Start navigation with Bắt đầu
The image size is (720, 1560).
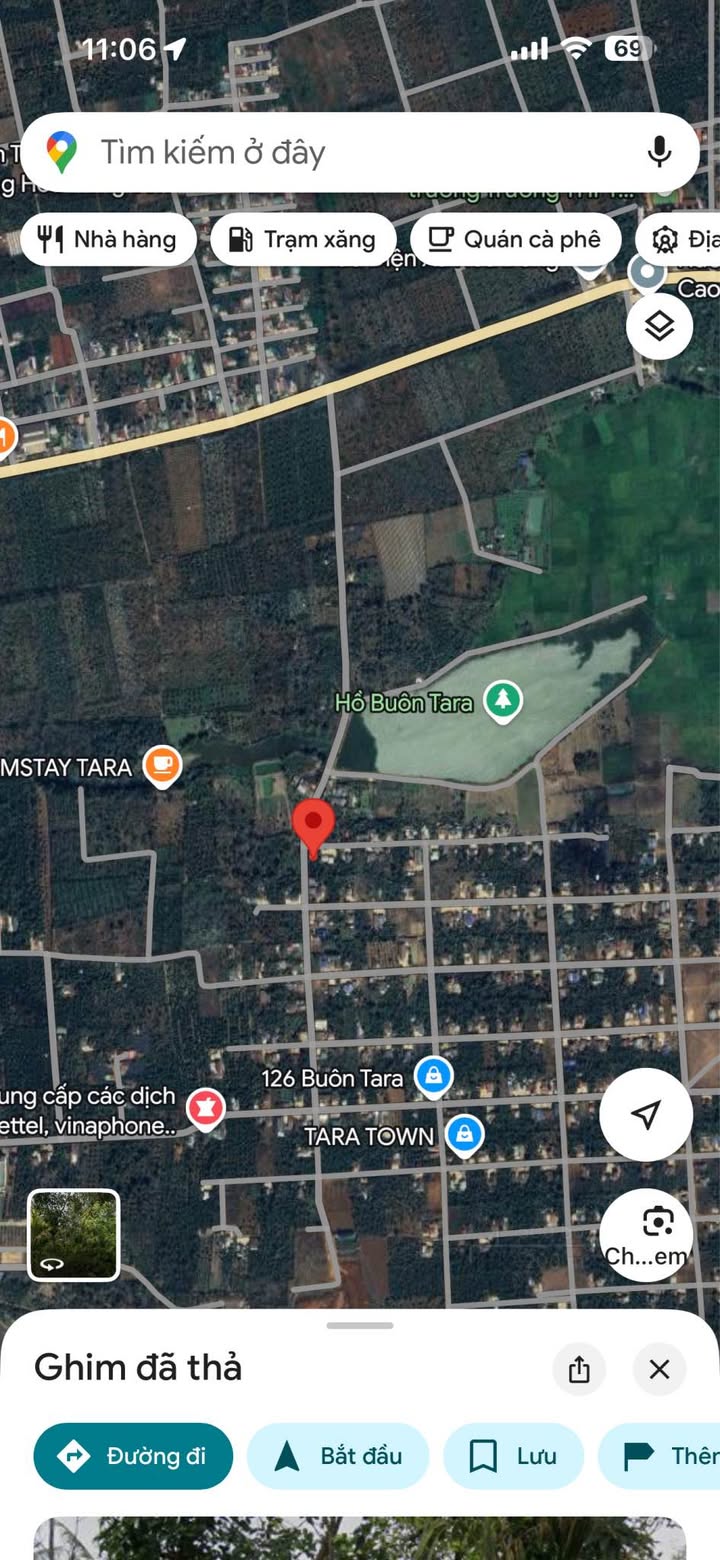click(x=338, y=1456)
